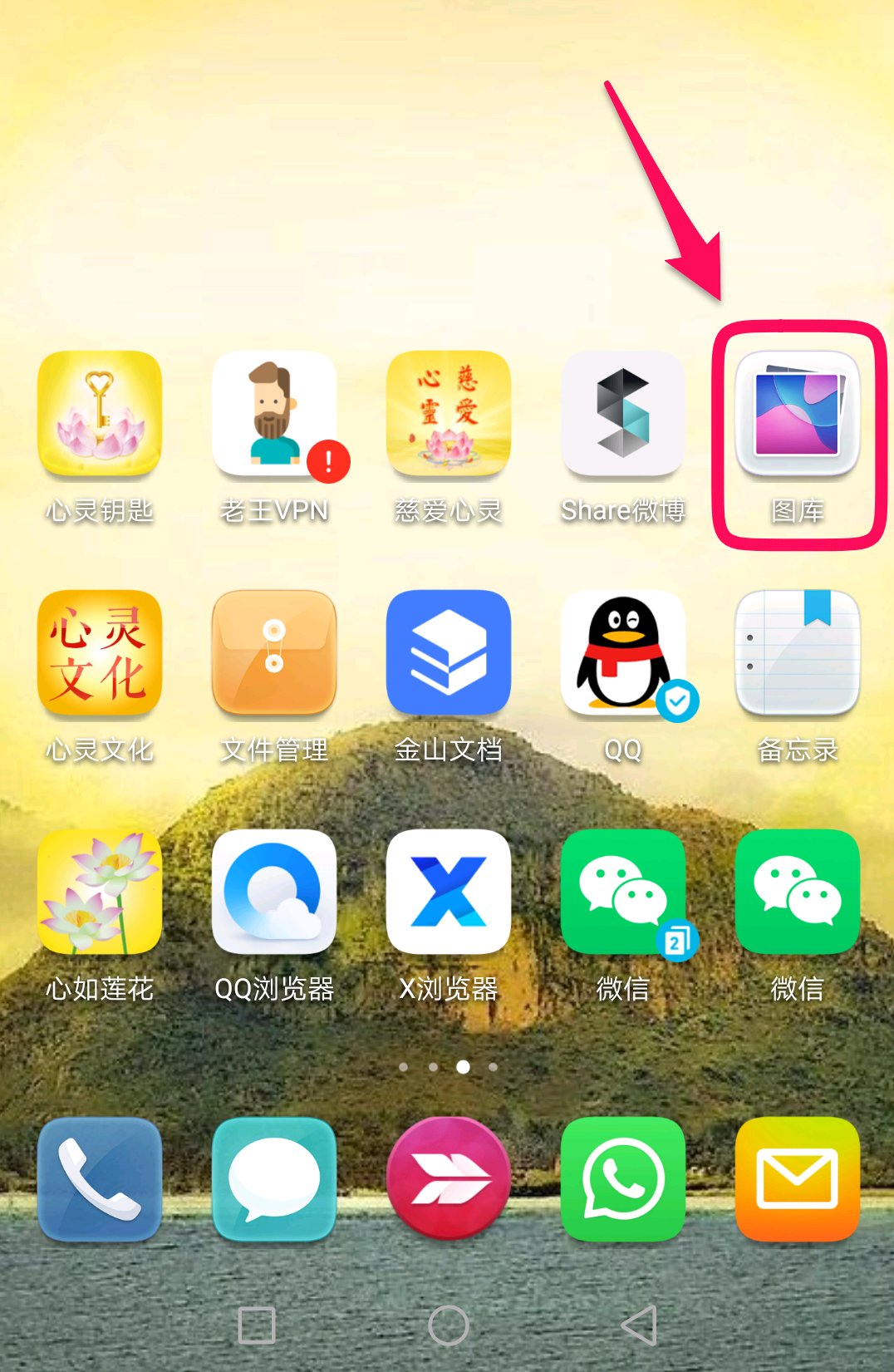
Task: Launch Share微博
Action: coord(623,415)
